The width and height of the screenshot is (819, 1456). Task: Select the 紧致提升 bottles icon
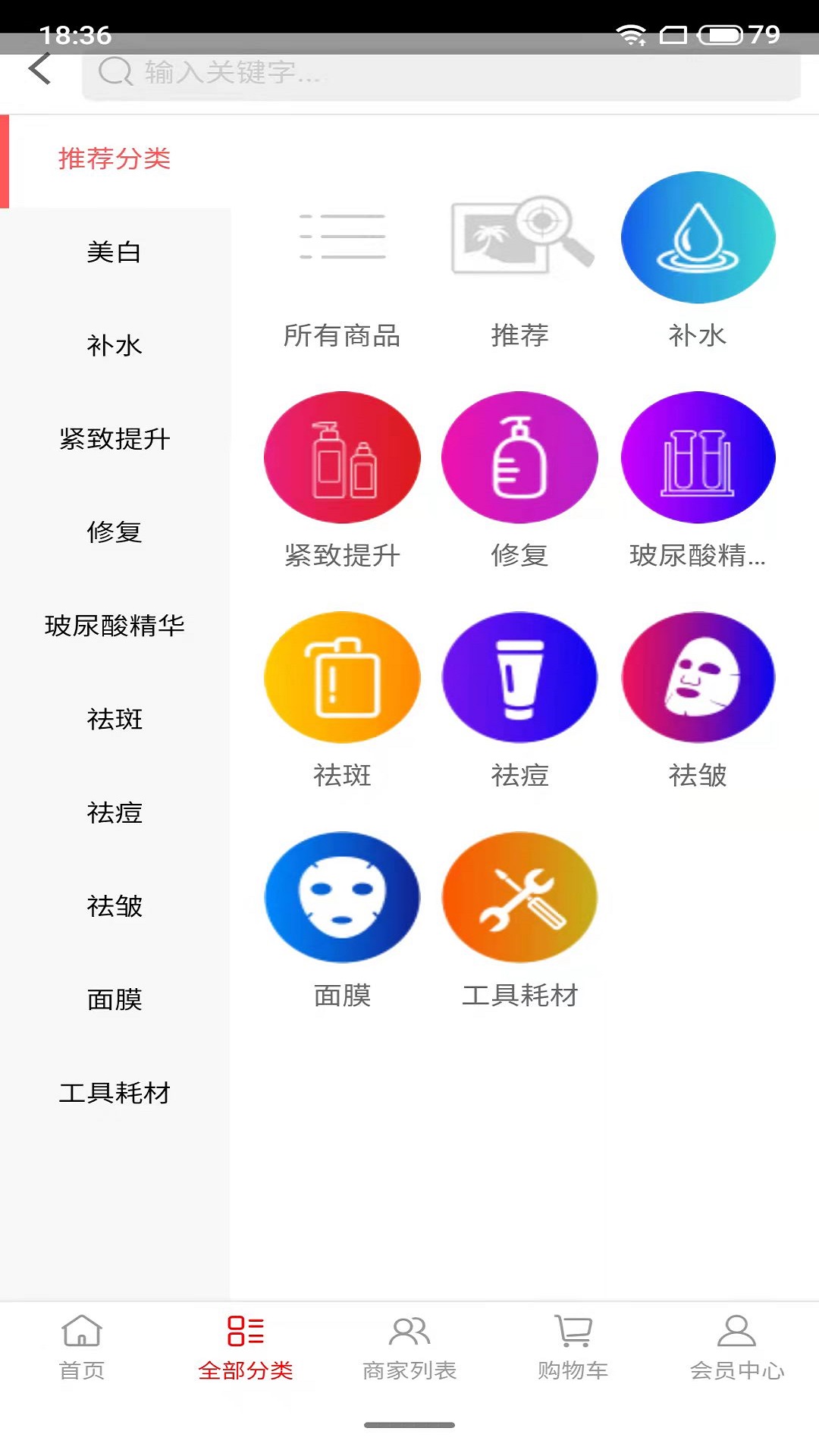click(342, 457)
